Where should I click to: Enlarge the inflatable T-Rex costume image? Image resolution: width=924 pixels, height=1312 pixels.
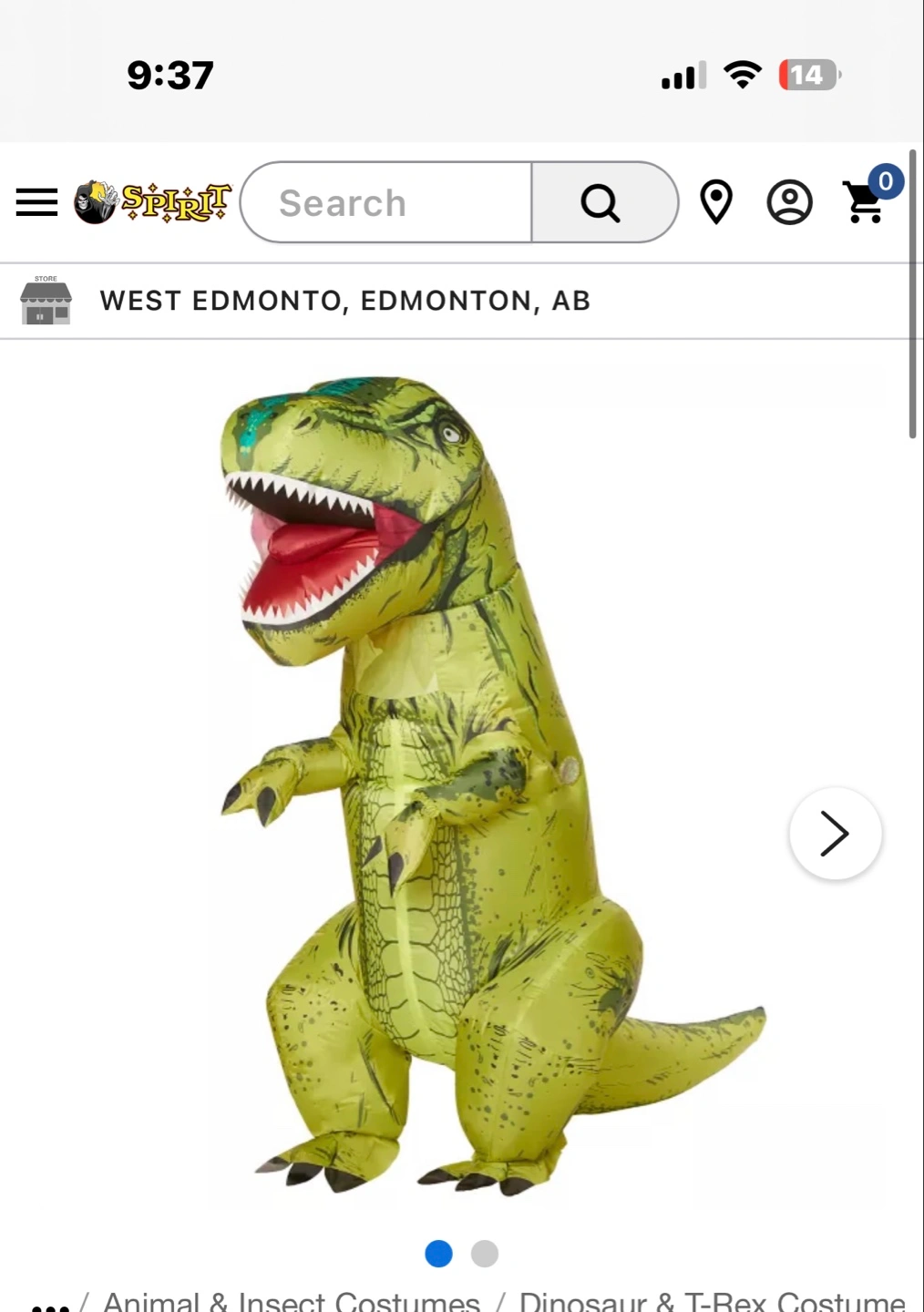456,784
